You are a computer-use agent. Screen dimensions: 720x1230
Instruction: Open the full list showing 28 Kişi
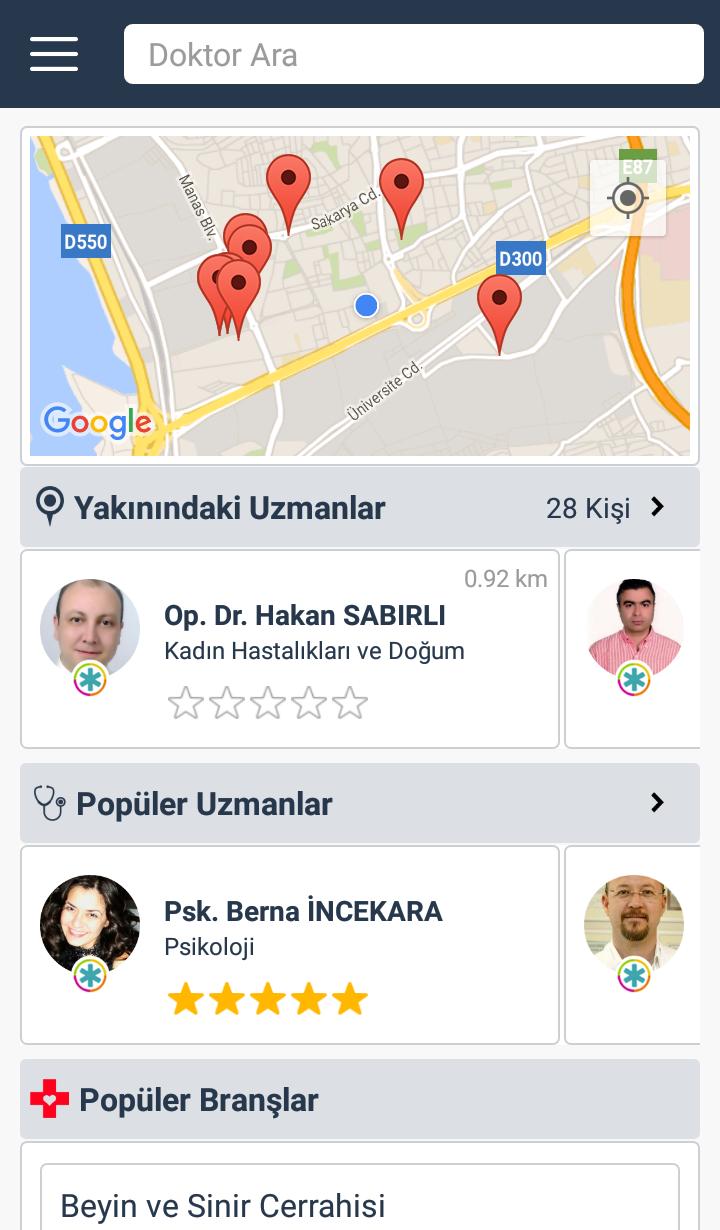click(588, 507)
